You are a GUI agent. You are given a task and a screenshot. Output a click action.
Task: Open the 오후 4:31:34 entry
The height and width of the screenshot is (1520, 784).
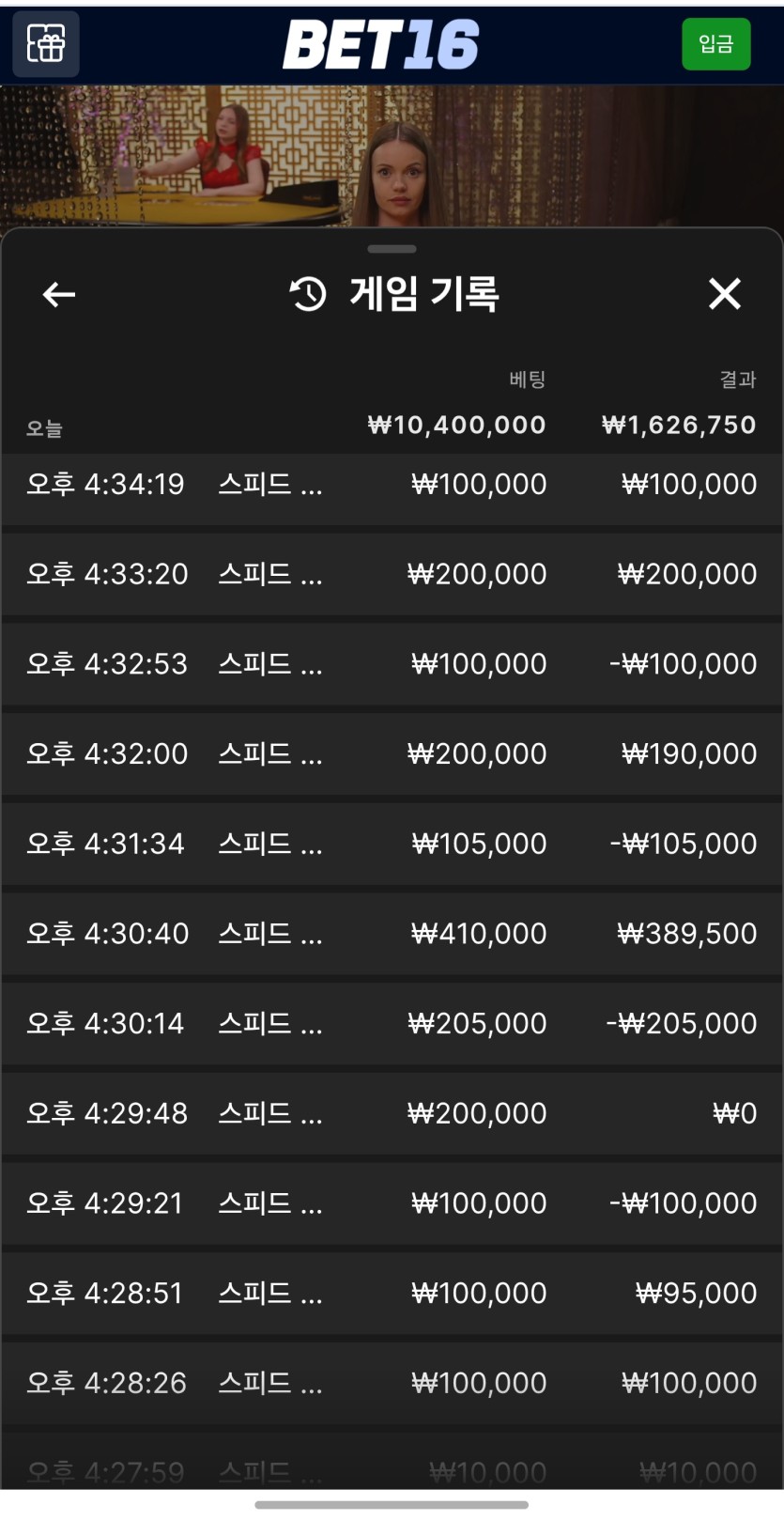[392, 844]
